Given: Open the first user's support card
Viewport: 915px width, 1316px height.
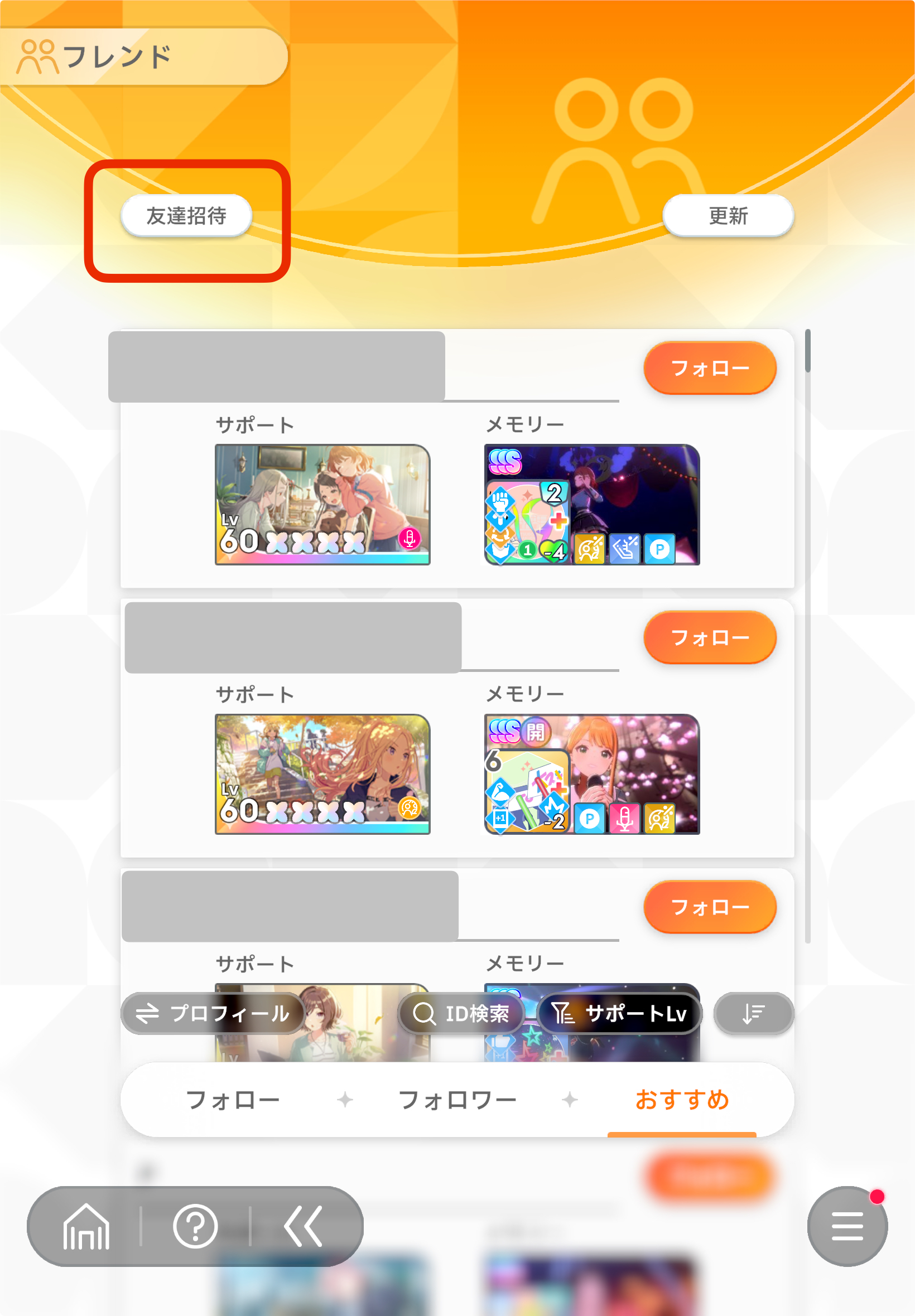Looking at the screenshot, I should coord(322,505).
